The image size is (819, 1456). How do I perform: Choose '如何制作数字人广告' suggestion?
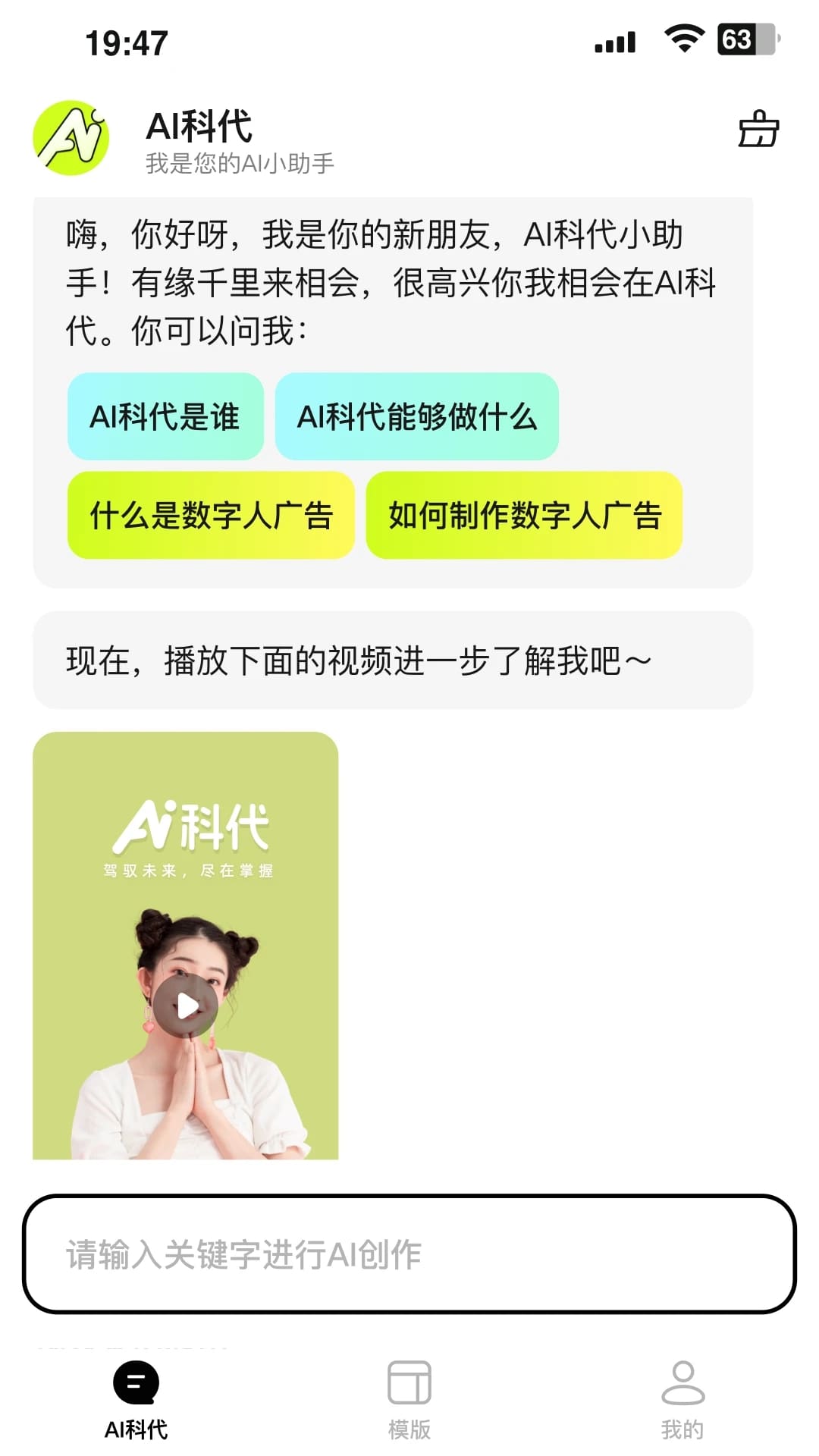click(x=525, y=516)
